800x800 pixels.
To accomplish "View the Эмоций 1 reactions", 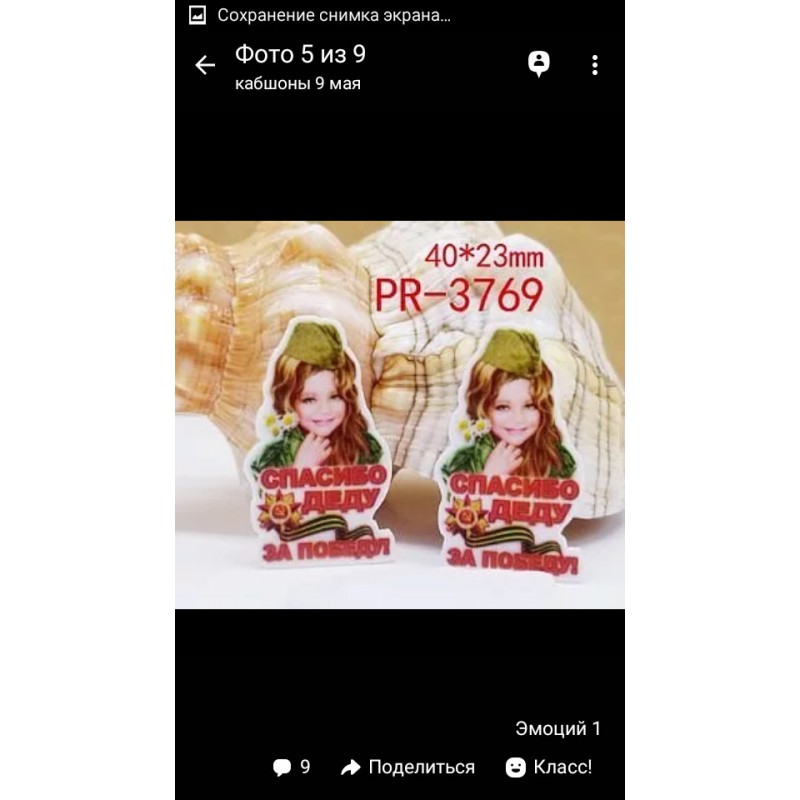I will click(x=557, y=728).
